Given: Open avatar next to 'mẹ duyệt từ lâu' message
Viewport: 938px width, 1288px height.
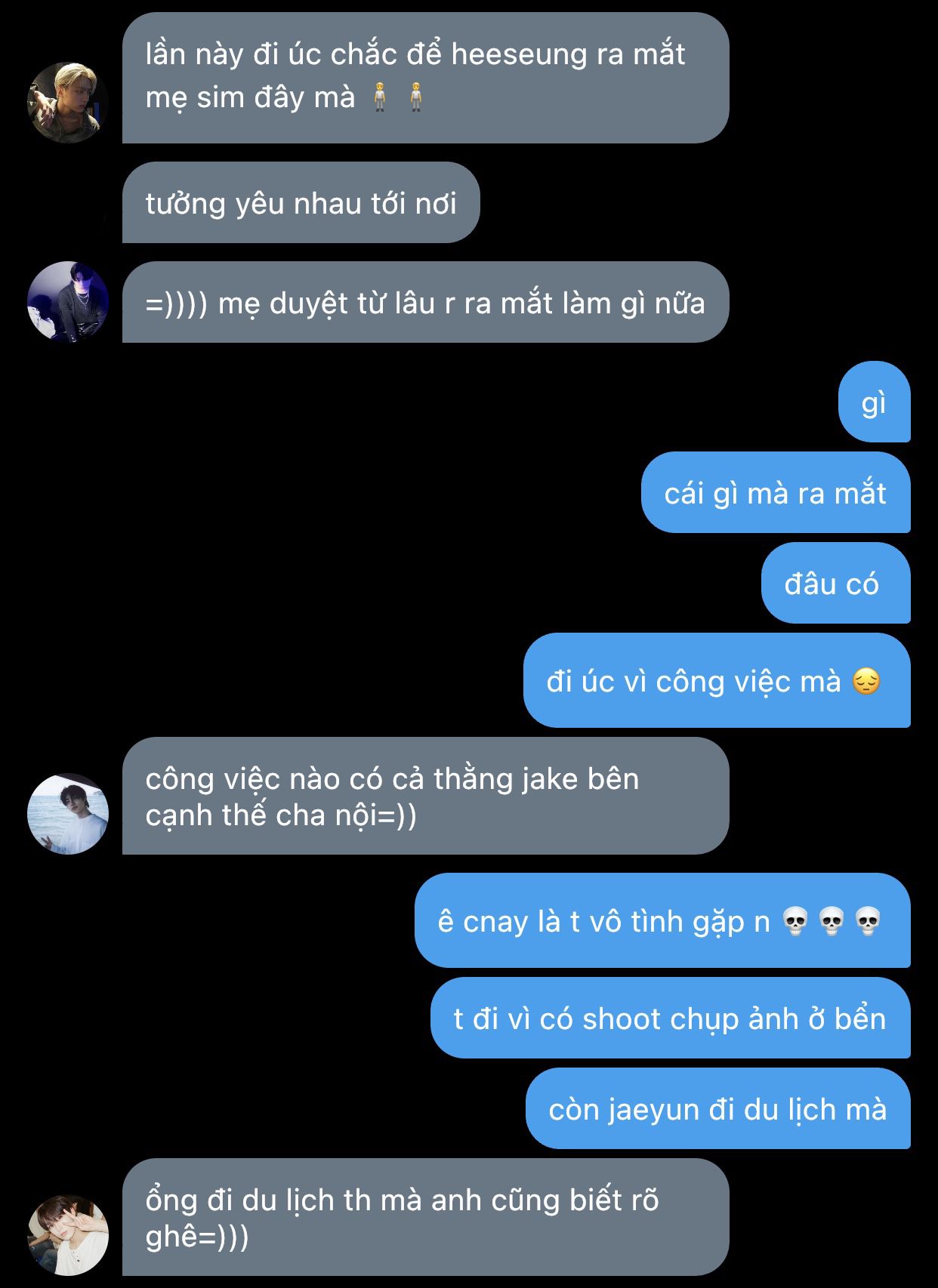Looking at the screenshot, I should click(68, 301).
